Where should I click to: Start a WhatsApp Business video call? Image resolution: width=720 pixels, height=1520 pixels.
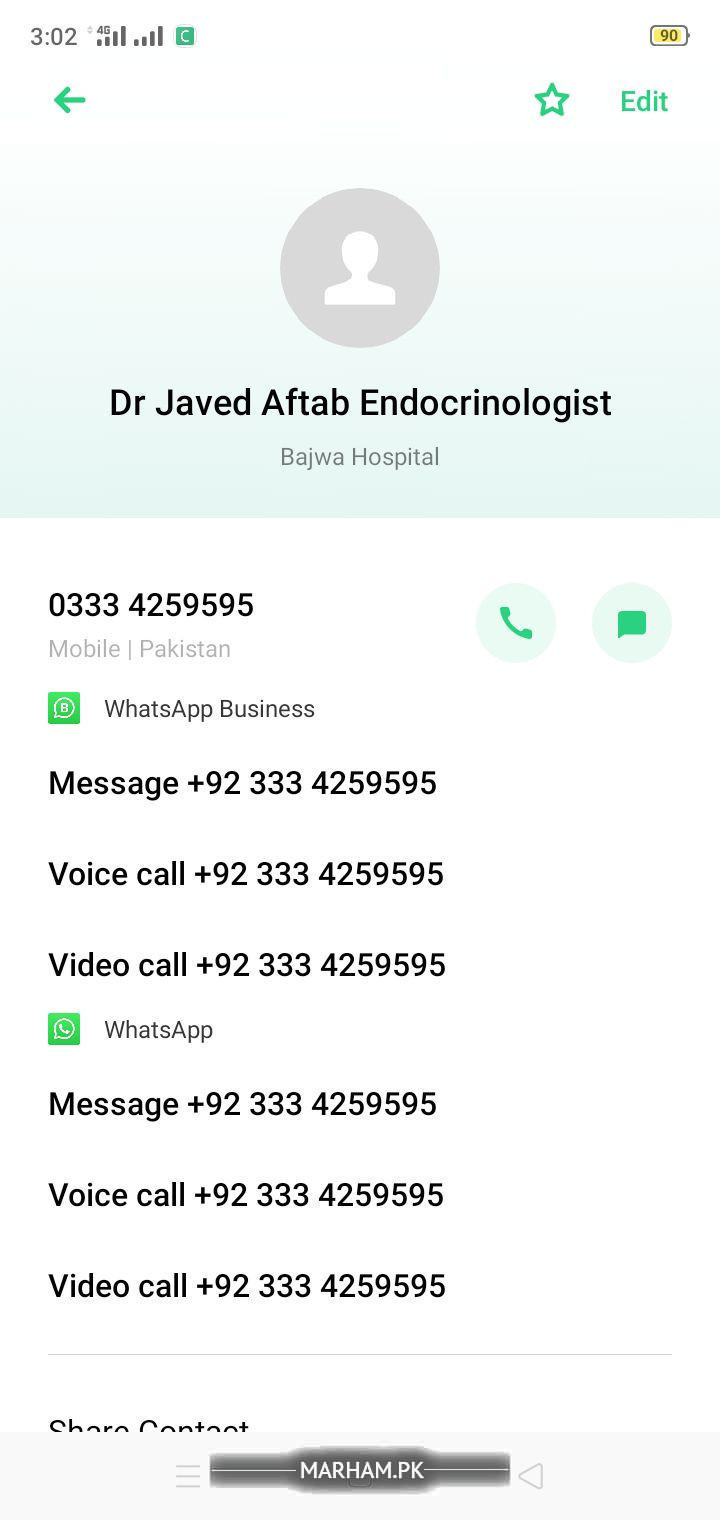247,965
